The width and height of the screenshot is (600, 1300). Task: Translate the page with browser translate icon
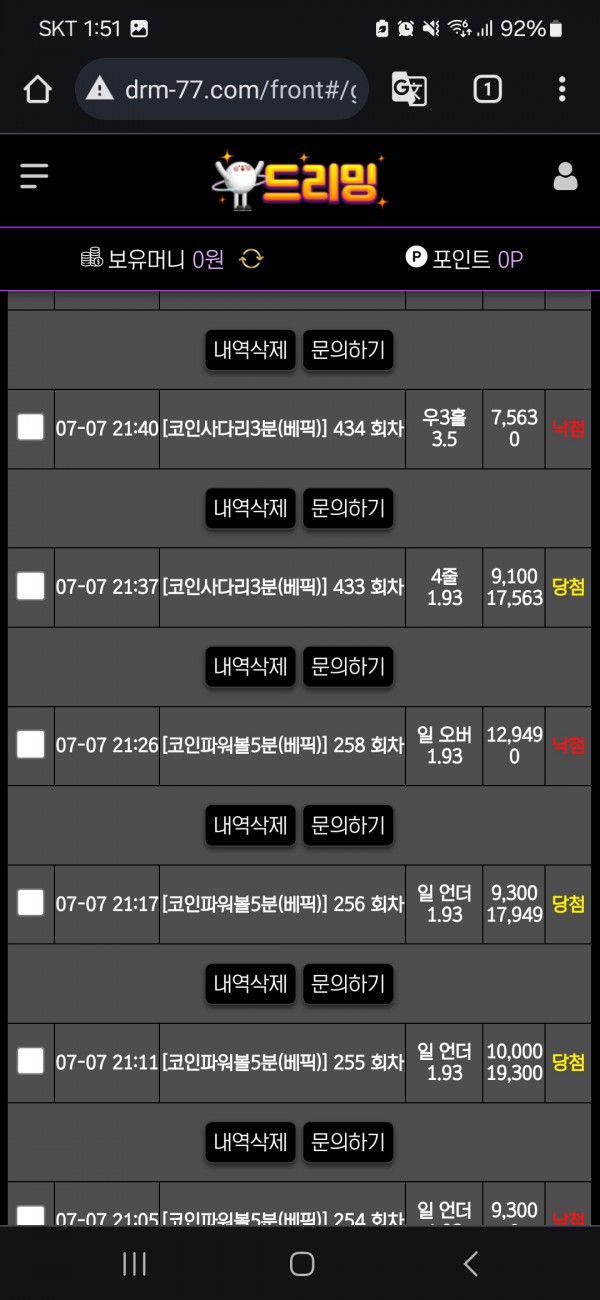409,90
